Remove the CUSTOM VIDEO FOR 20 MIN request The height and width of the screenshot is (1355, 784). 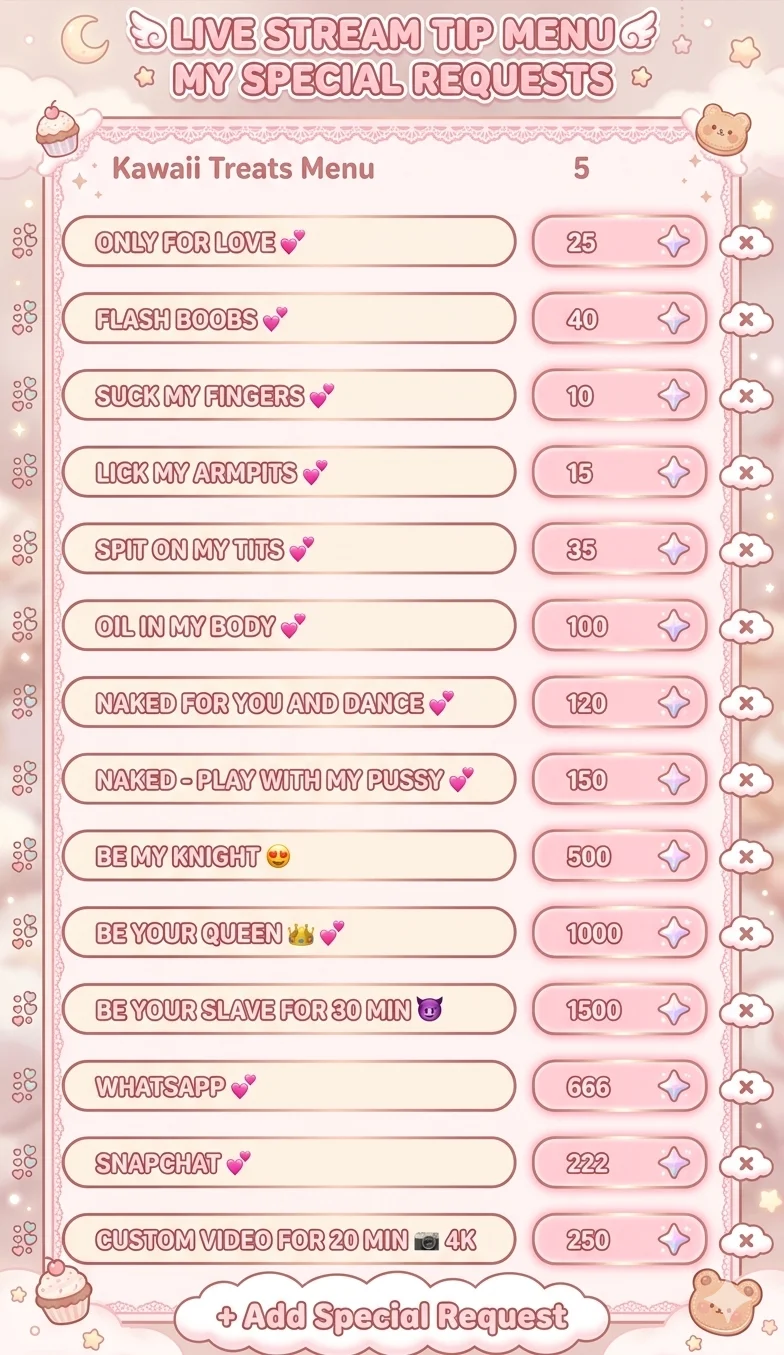click(746, 1241)
